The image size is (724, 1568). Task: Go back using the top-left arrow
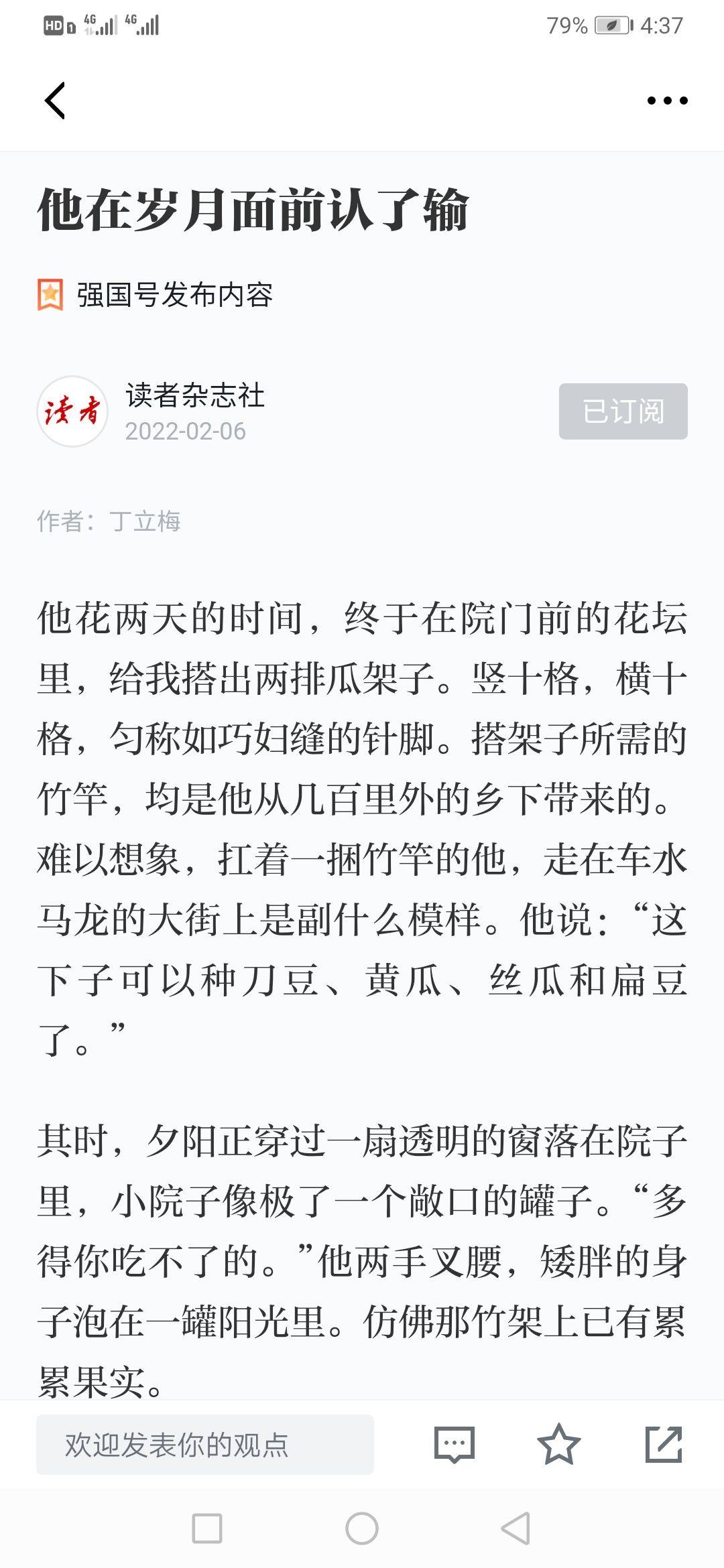point(55,101)
